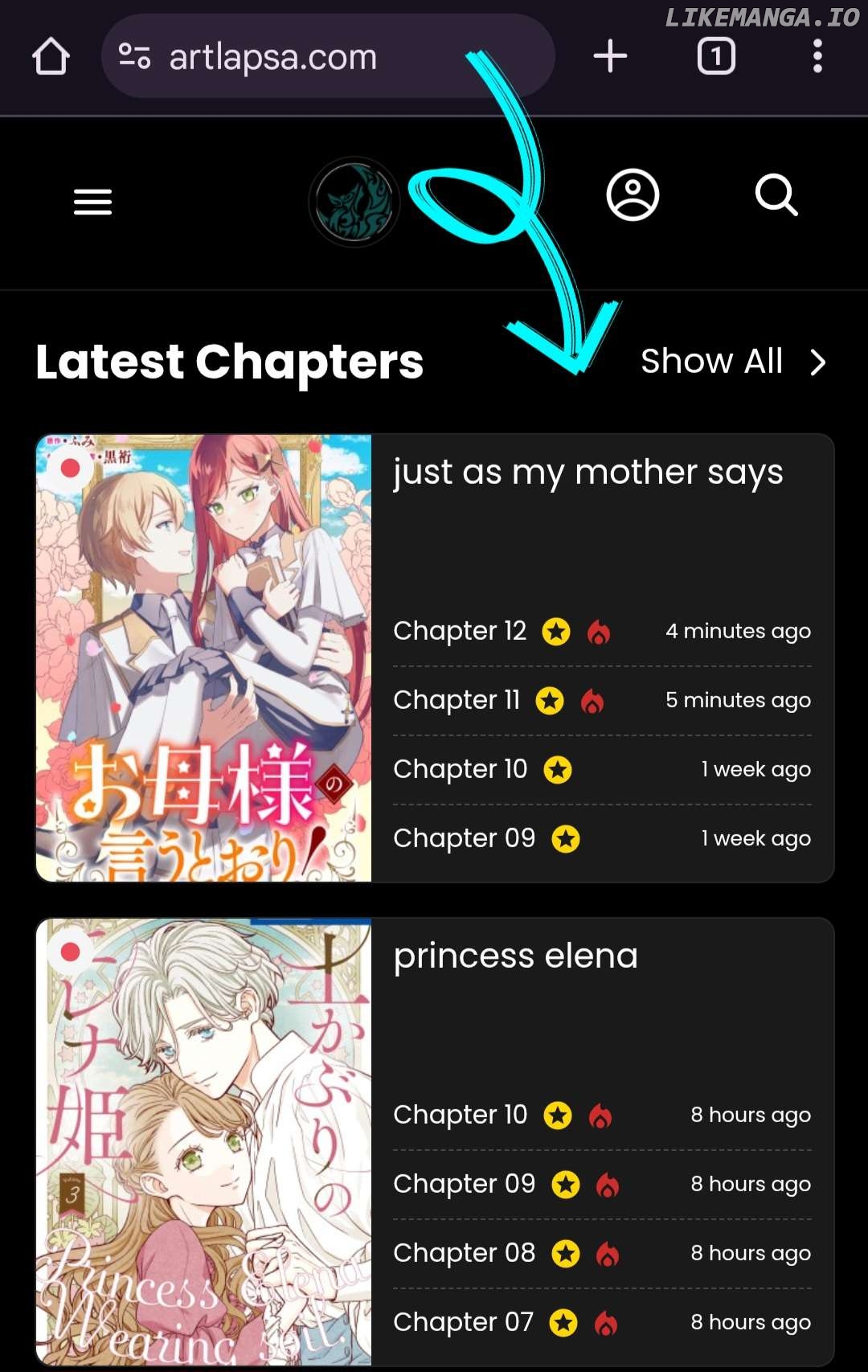The image size is (868, 1372).
Task: Read princess elena Chapter 07
Action: pos(463,1322)
